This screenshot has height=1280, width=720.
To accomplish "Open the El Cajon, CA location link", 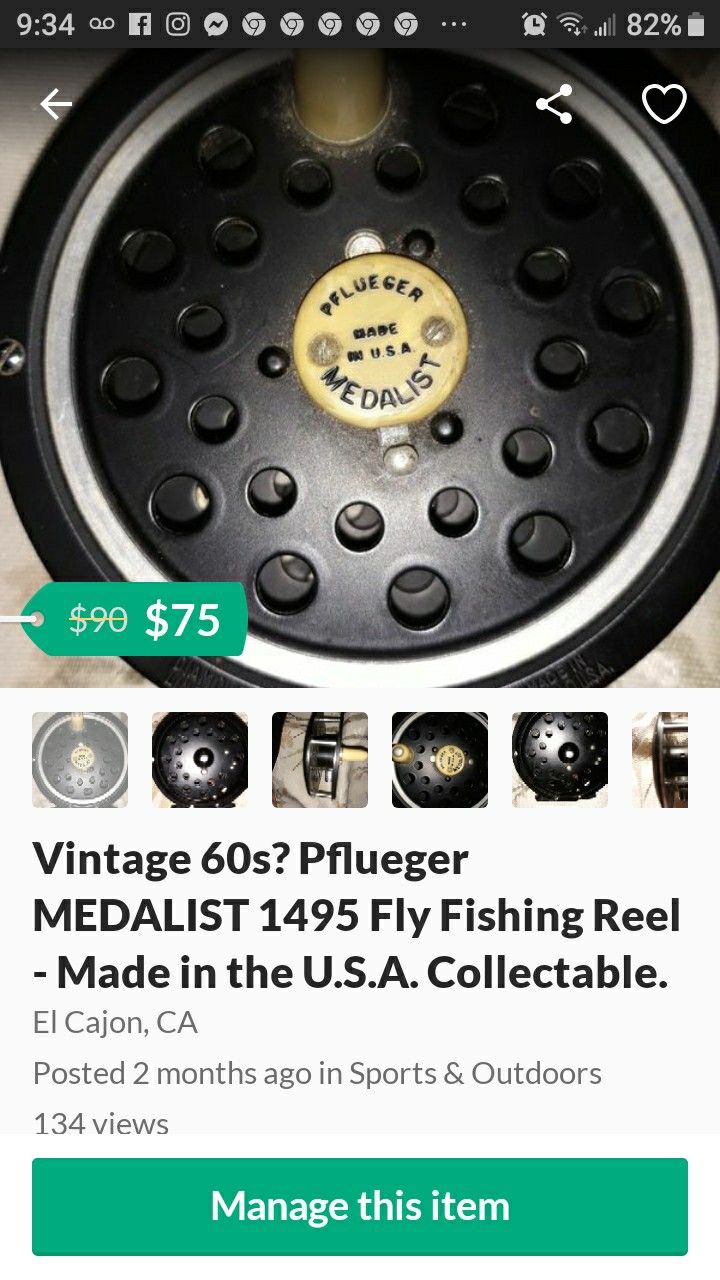I will coord(117,1022).
